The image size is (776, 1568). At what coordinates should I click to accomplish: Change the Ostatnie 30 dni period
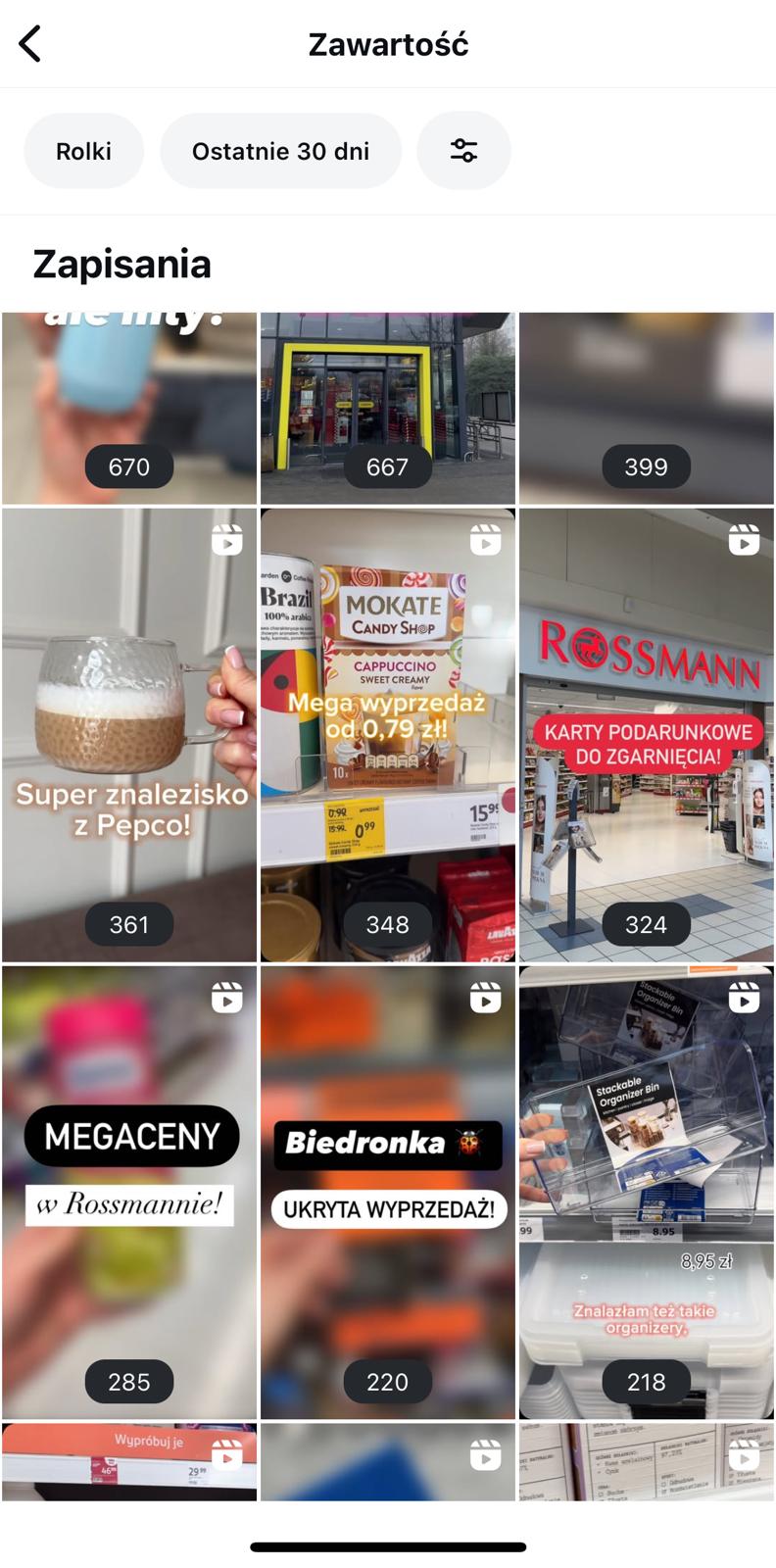[x=280, y=151]
